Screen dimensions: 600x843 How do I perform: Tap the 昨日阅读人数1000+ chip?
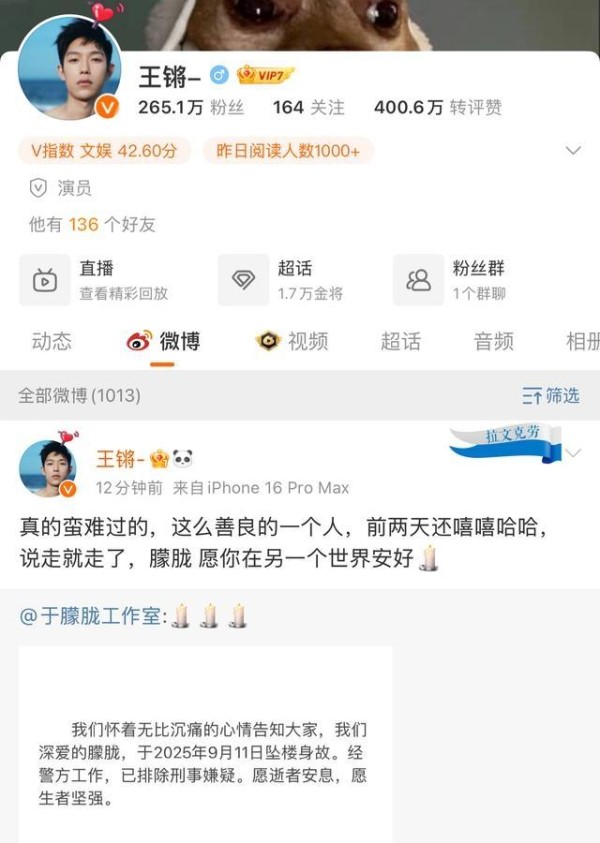pos(287,151)
